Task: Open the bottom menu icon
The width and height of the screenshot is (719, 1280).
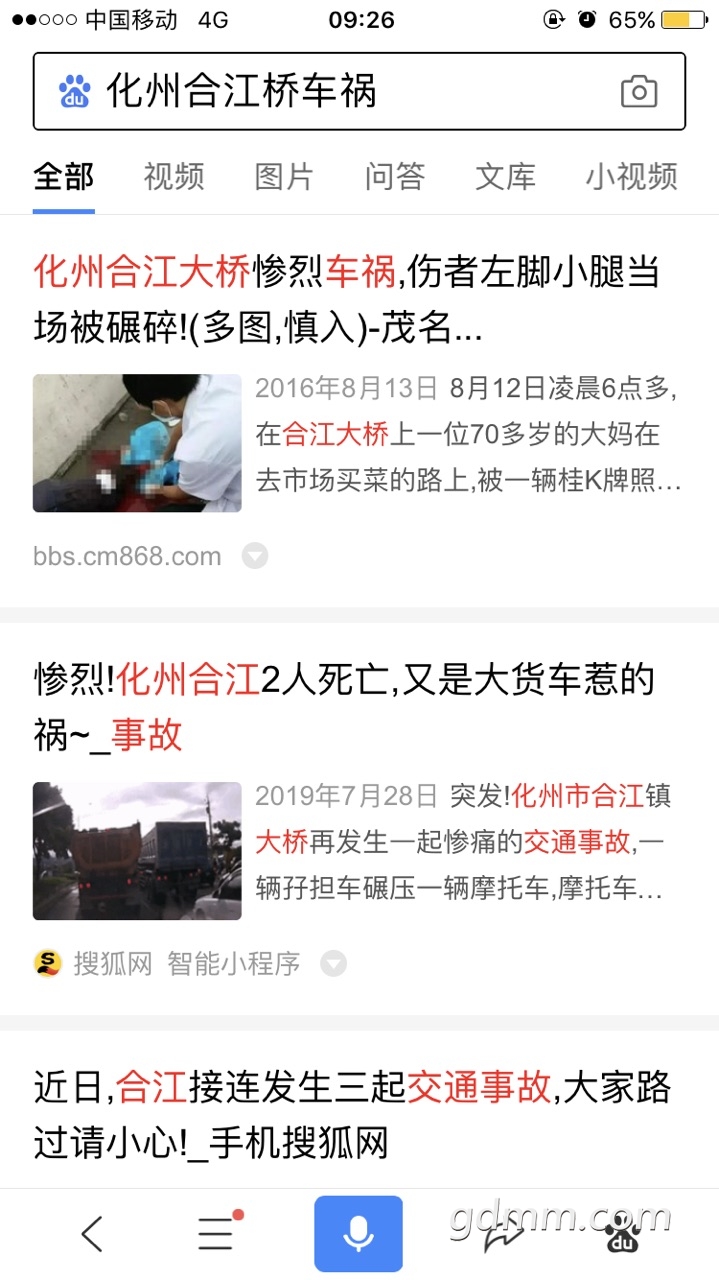Action: tap(218, 1233)
